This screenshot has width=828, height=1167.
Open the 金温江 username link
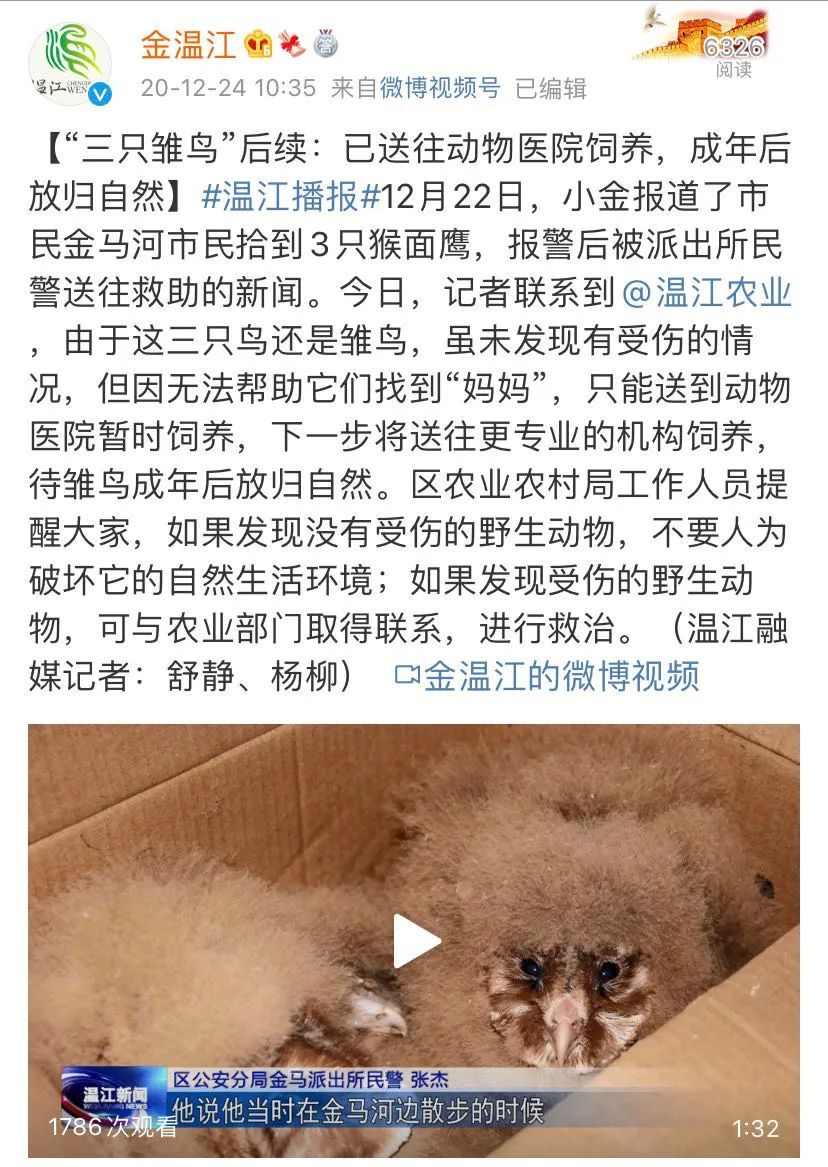coord(188,45)
